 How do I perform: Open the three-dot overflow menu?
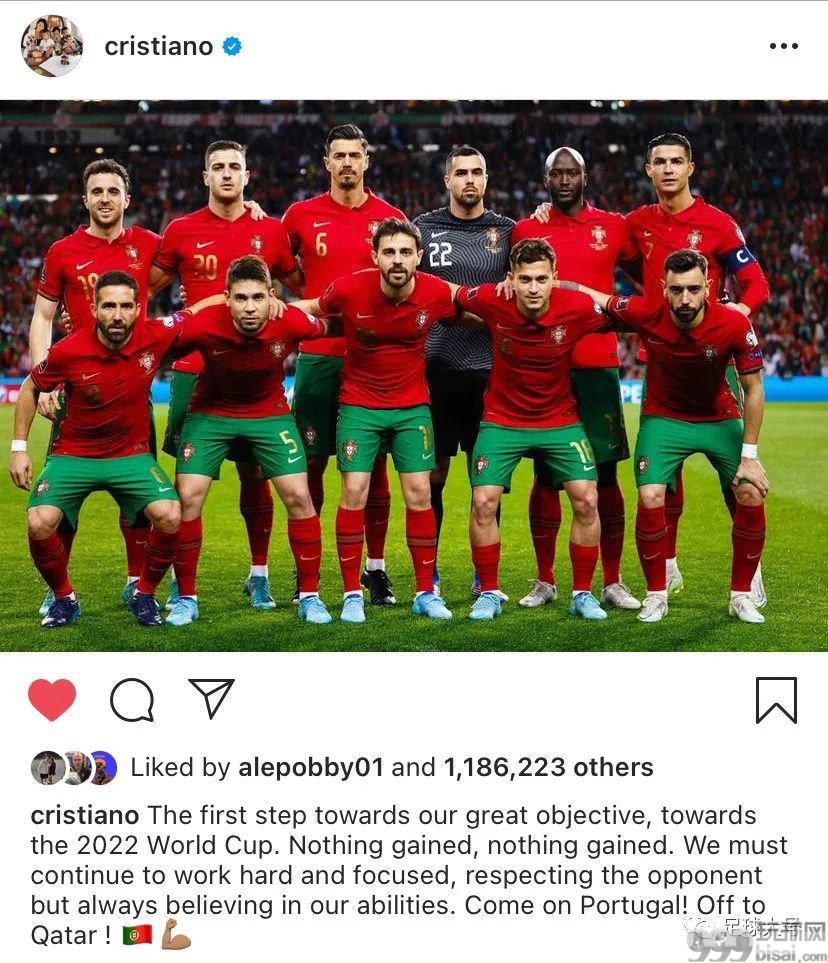click(783, 46)
